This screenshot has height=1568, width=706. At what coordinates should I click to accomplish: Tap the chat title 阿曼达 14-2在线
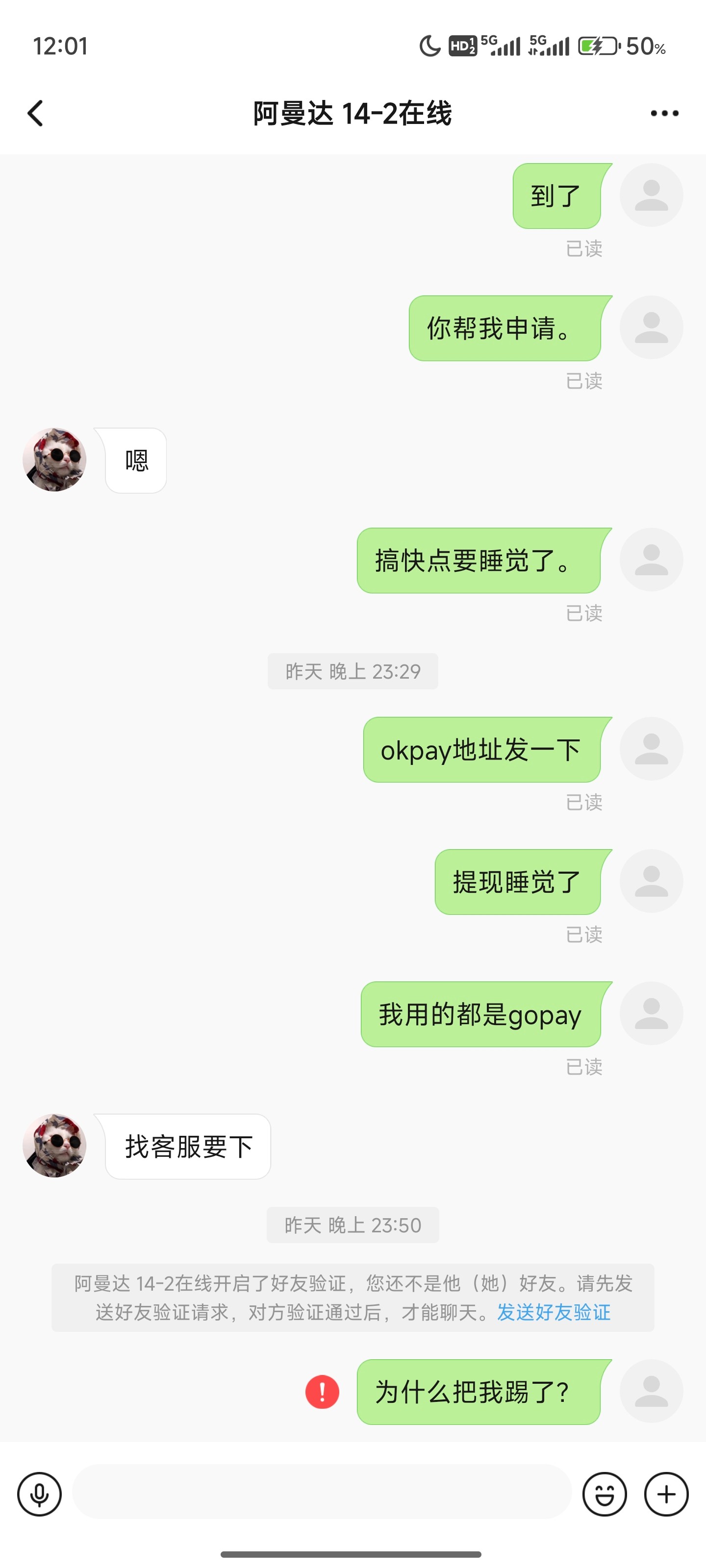(353, 113)
